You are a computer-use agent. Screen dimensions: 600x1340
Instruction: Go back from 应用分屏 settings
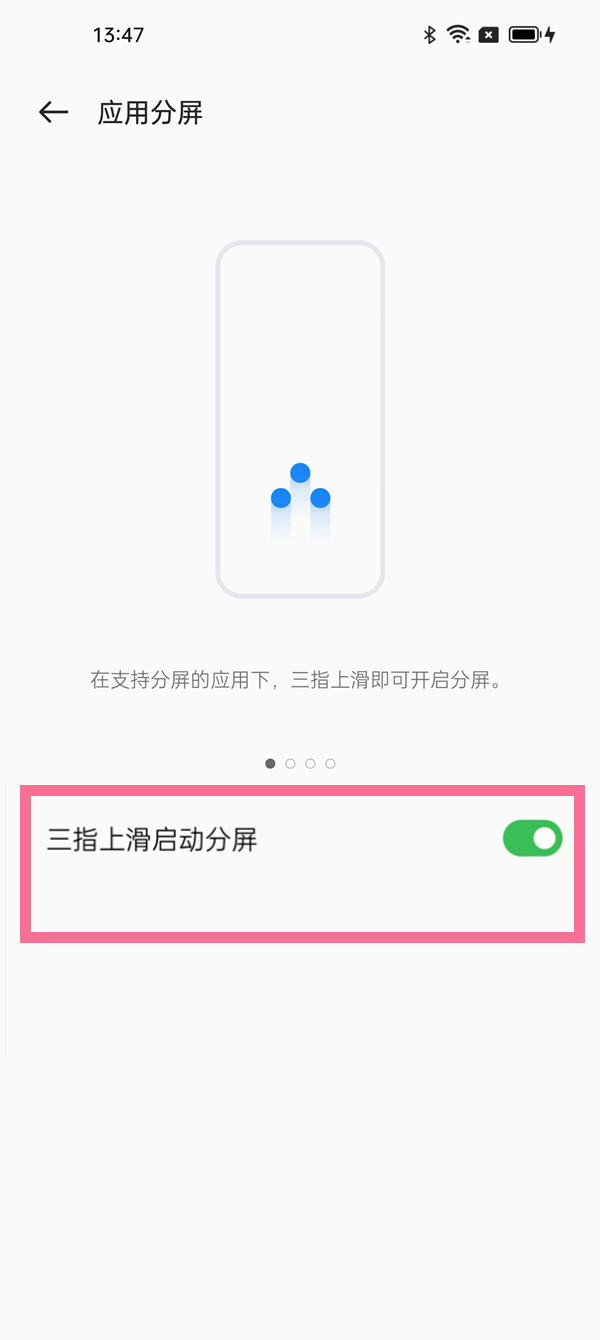(x=53, y=113)
